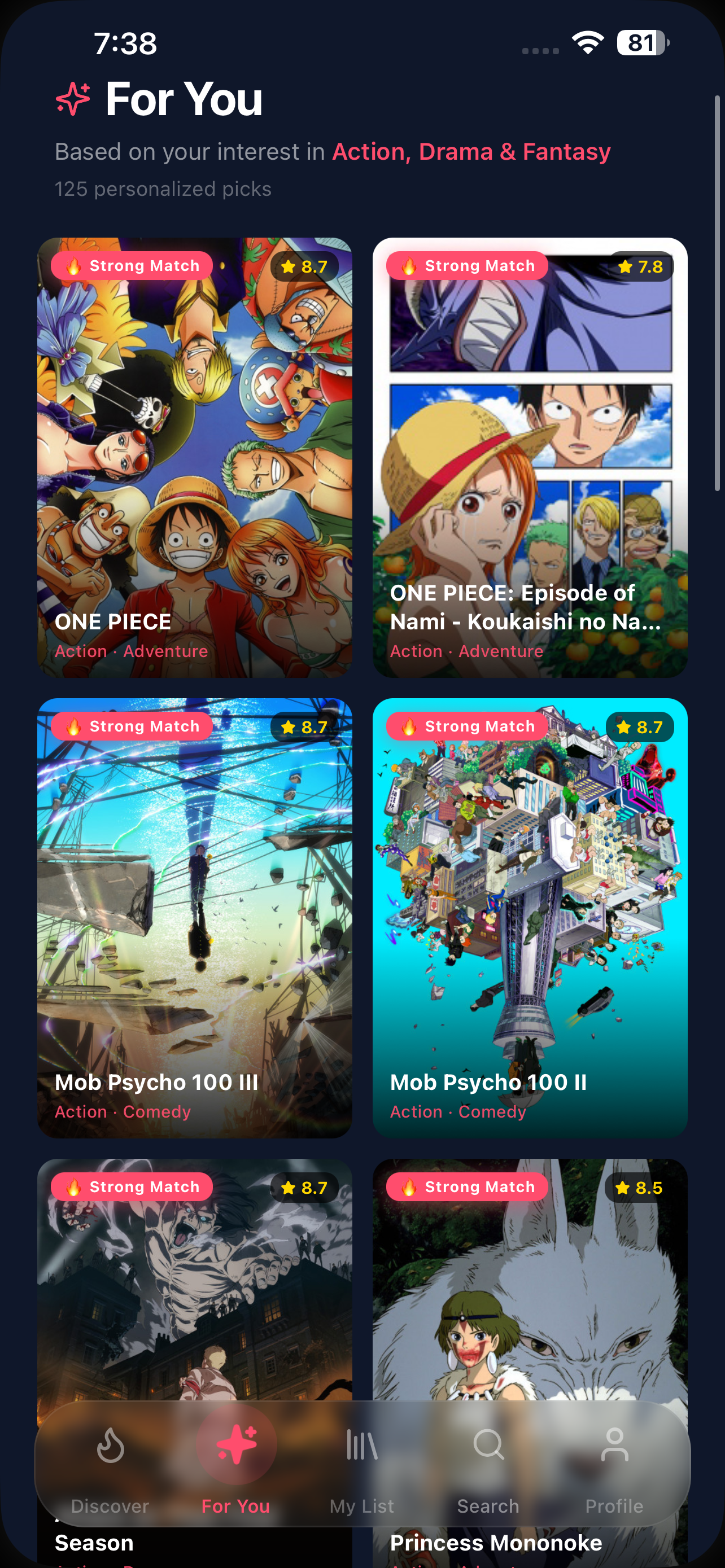This screenshot has width=725, height=1568.
Task: Open the Princess Mononoke card
Action: (x=530, y=1278)
